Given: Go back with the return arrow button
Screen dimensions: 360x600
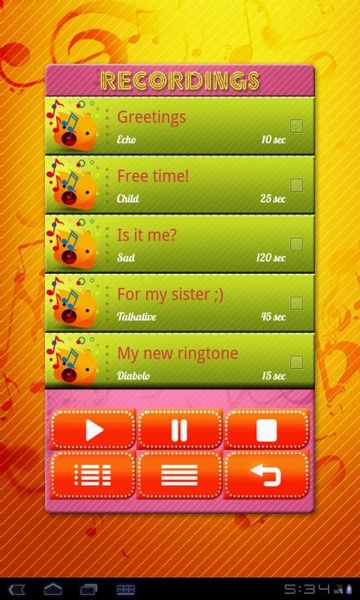Looking at the screenshot, I should click(x=266, y=475).
